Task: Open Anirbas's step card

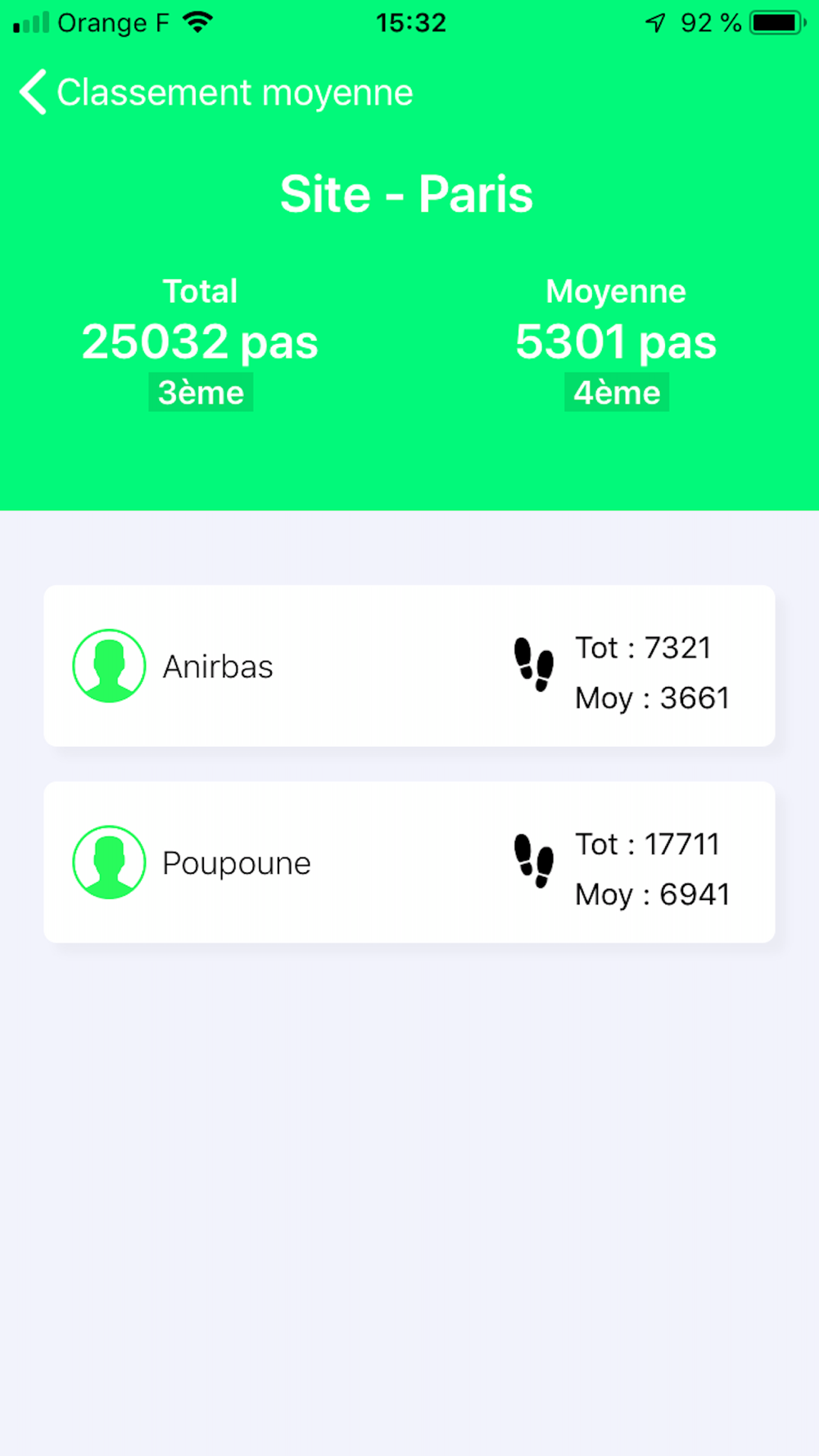Action: tap(409, 666)
